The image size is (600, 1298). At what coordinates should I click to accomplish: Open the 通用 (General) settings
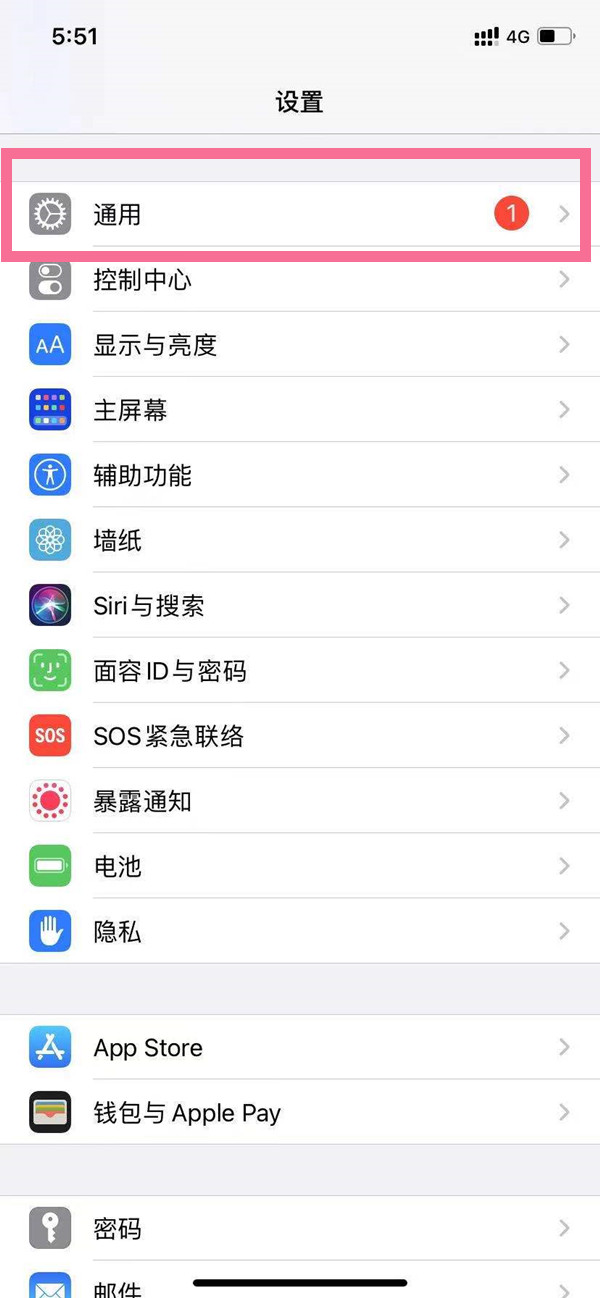tap(300, 214)
